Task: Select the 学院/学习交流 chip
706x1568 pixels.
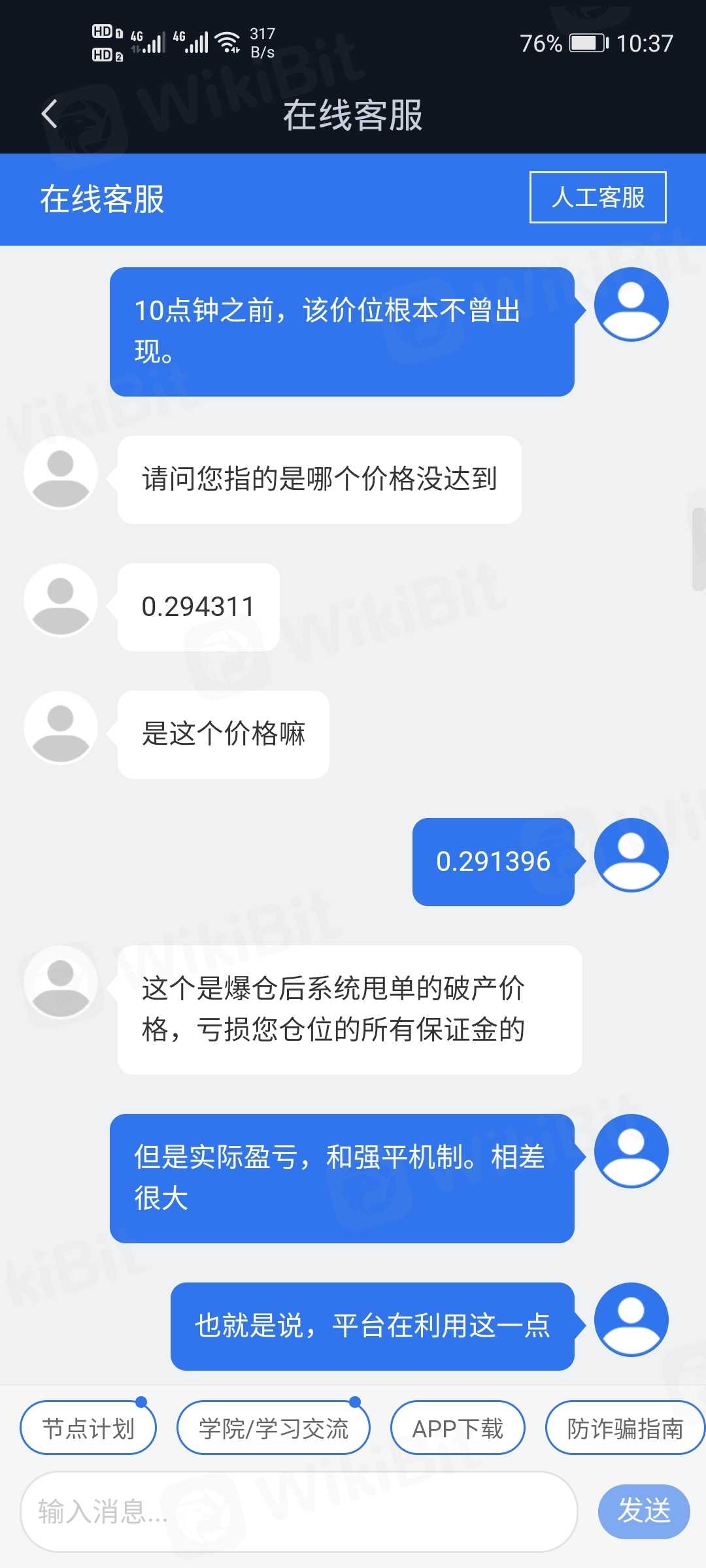Action: (x=273, y=1428)
